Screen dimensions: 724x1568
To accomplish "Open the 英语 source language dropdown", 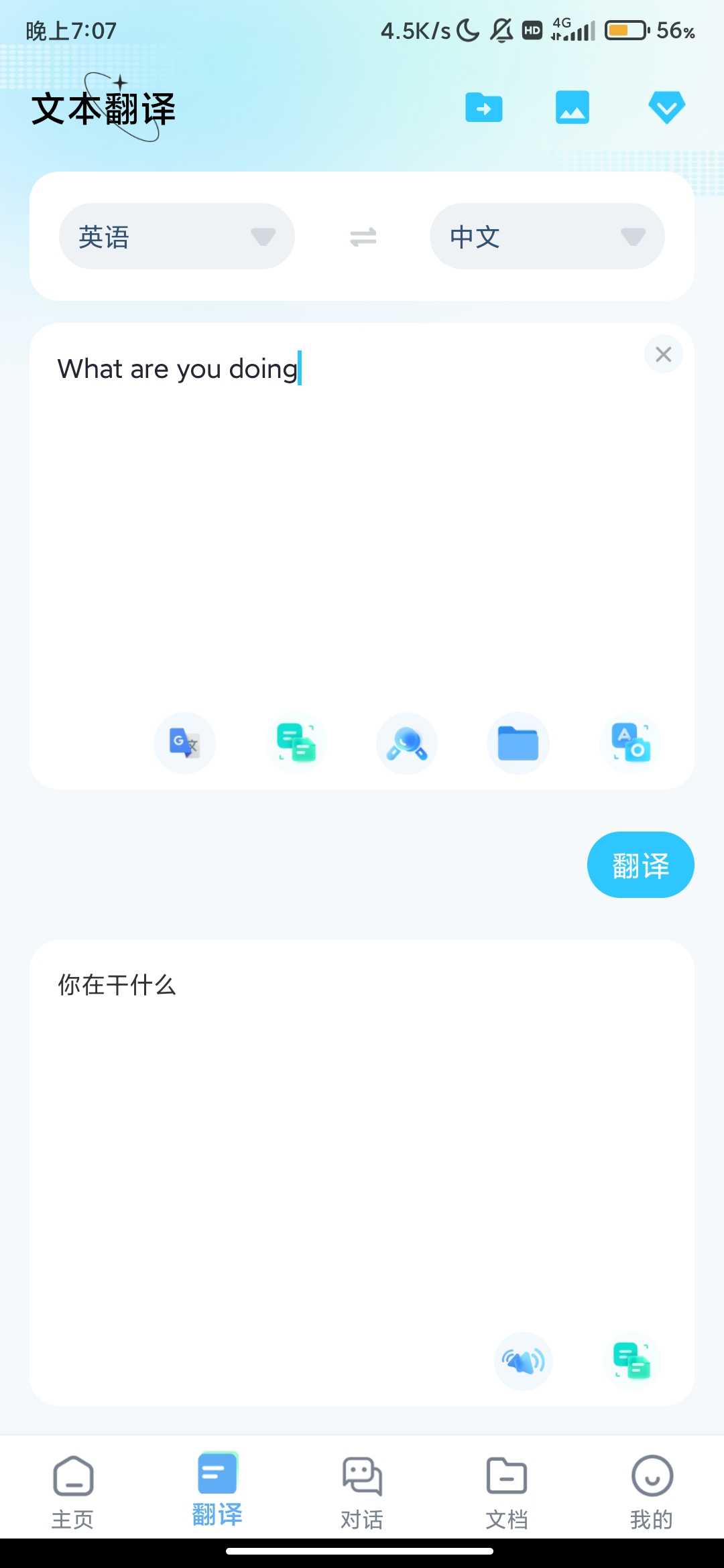I will click(x=176, y=236).
